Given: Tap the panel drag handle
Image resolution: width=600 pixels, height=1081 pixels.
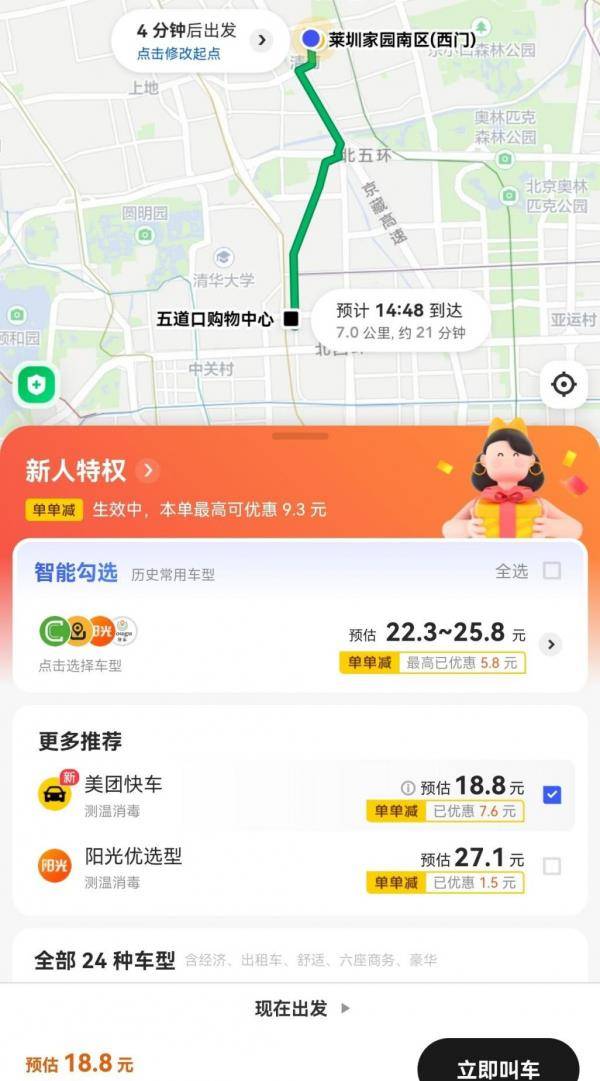Looking at the screenshot, I should pyautogui.click(x=300, y=436).
